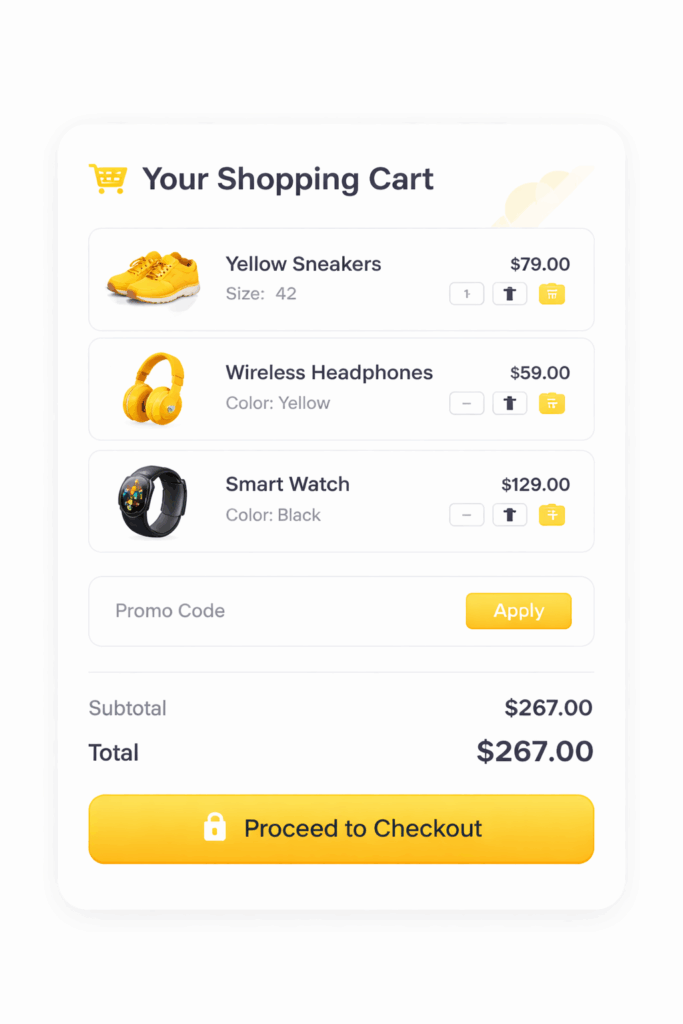683x1024 pixels.
Task: Delete Smart Watch using the yellow bin
Action: pyautogui.click(x=552, y=515)
